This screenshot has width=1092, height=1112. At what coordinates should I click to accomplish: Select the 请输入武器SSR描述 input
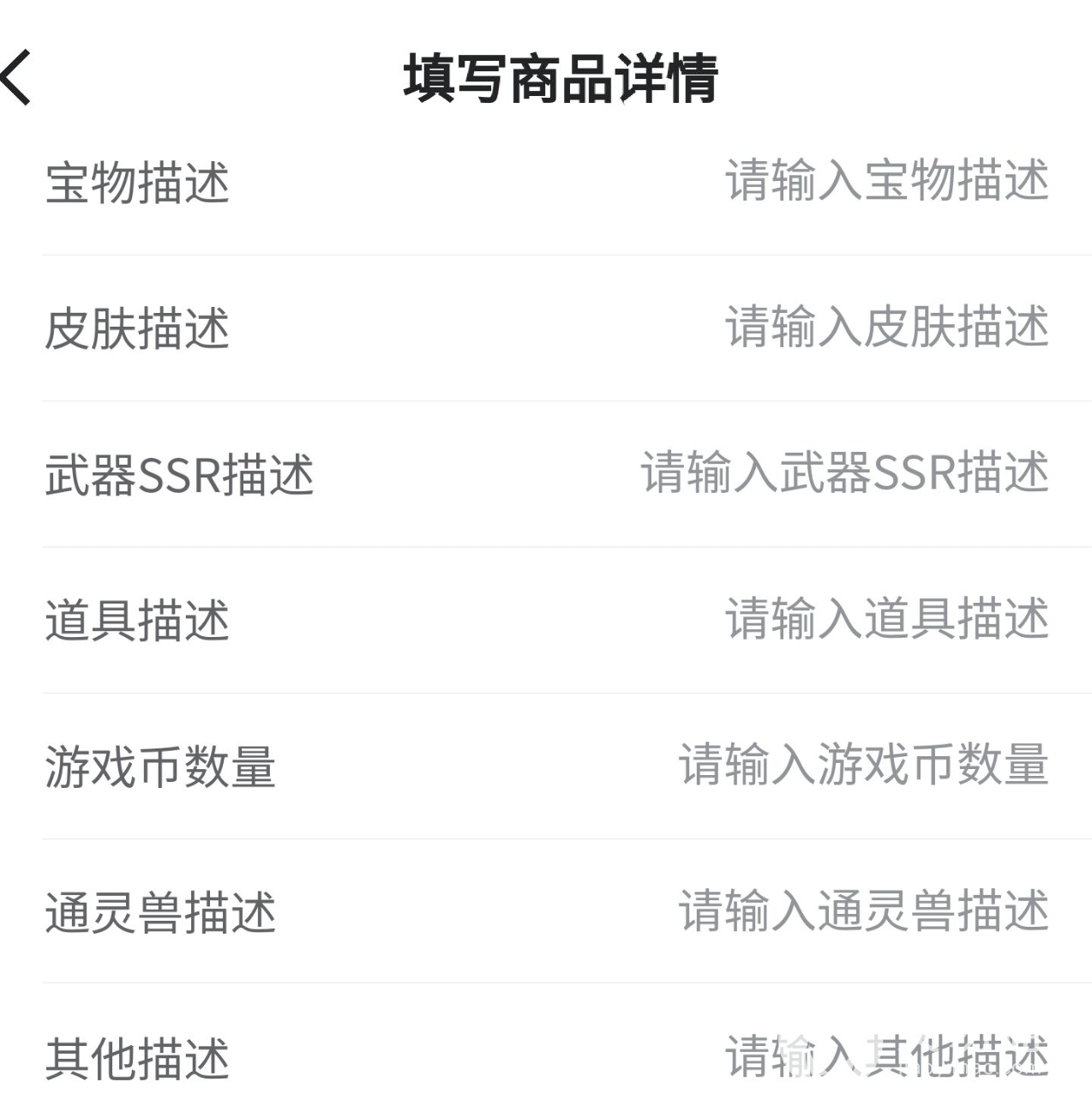coord(844,472)
